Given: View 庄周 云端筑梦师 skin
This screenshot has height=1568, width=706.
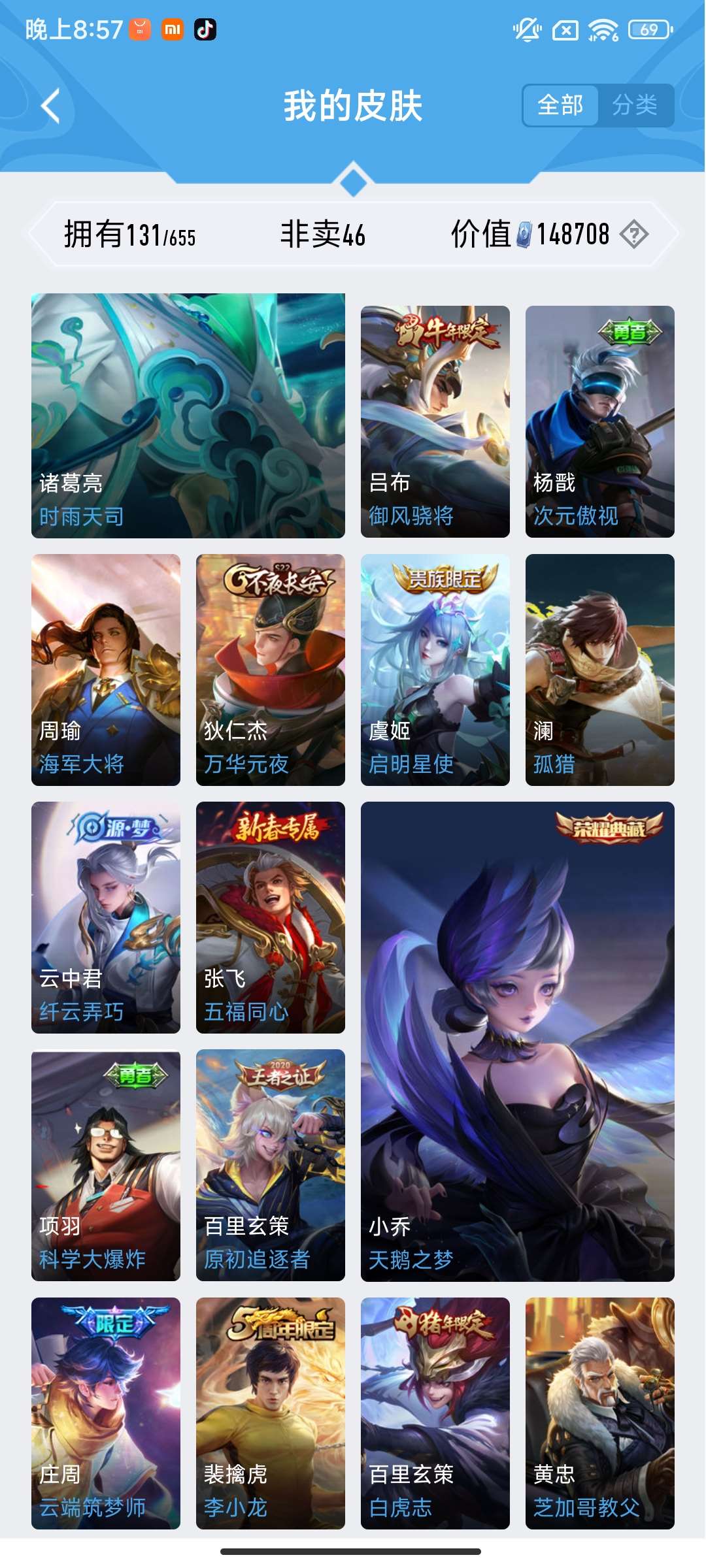Looking at the screenshot, I should (106, 1413).
